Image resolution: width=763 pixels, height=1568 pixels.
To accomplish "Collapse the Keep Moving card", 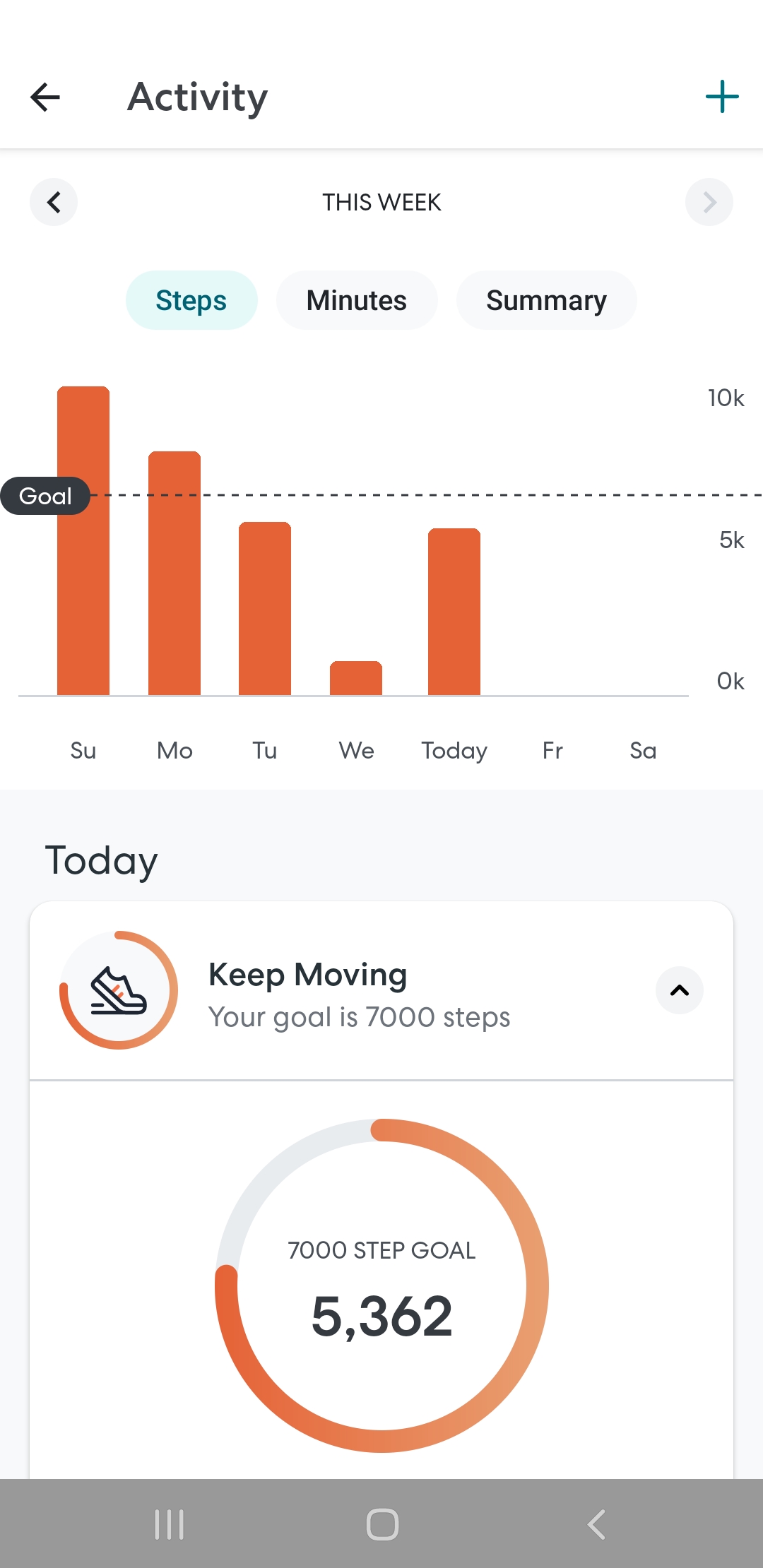I will click(679, 990).
